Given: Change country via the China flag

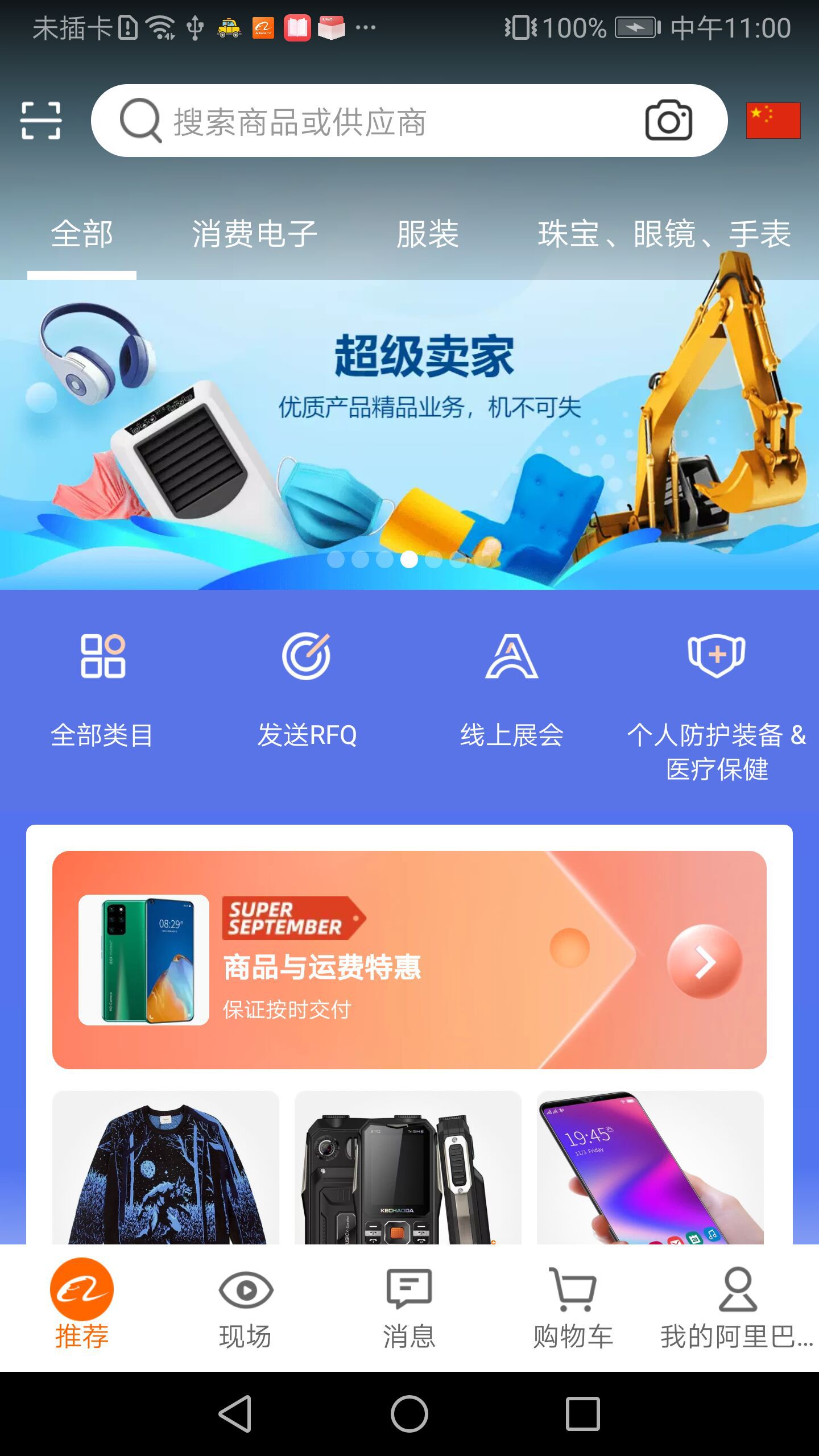Looking at the screenshot, I should click(x=773, y=121).
